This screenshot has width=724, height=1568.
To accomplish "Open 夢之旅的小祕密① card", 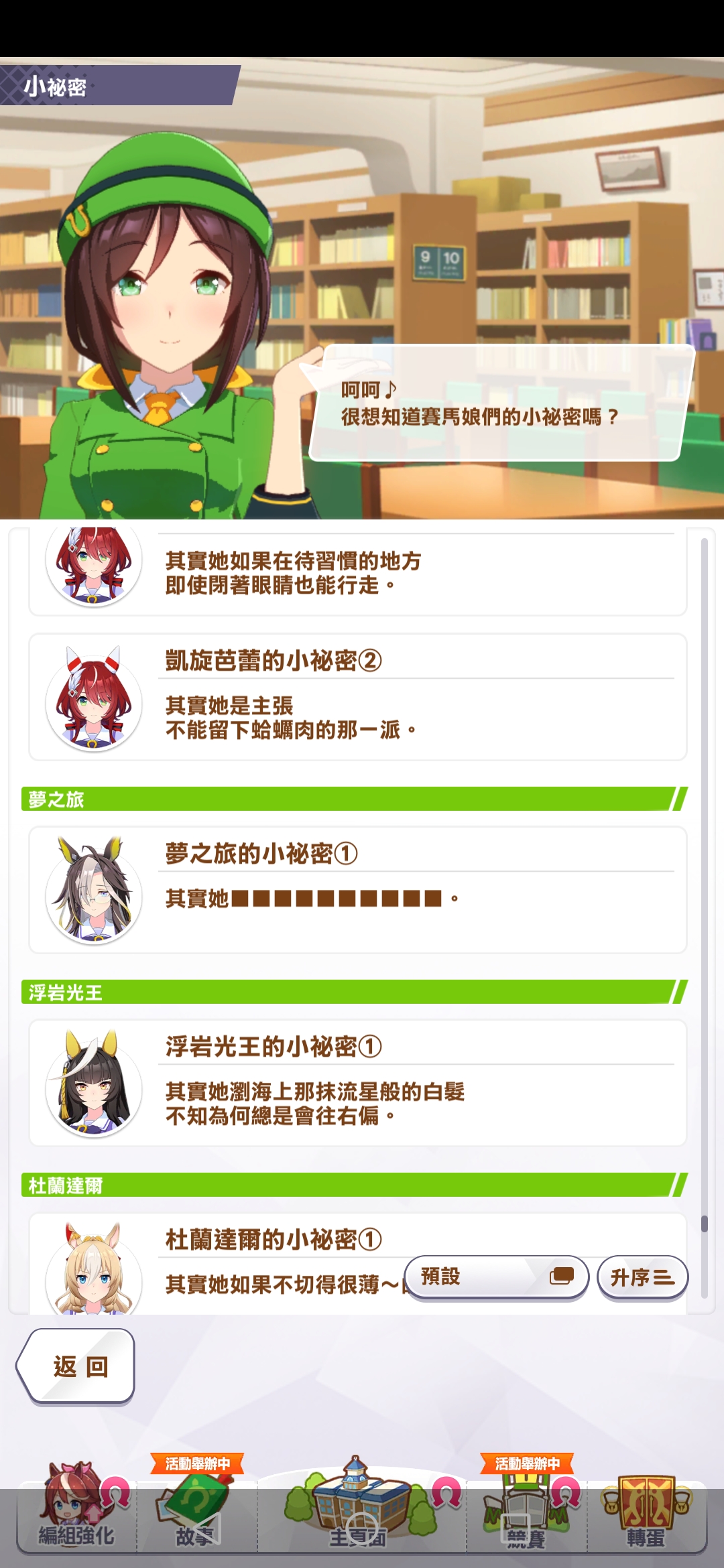I will 357,890.
